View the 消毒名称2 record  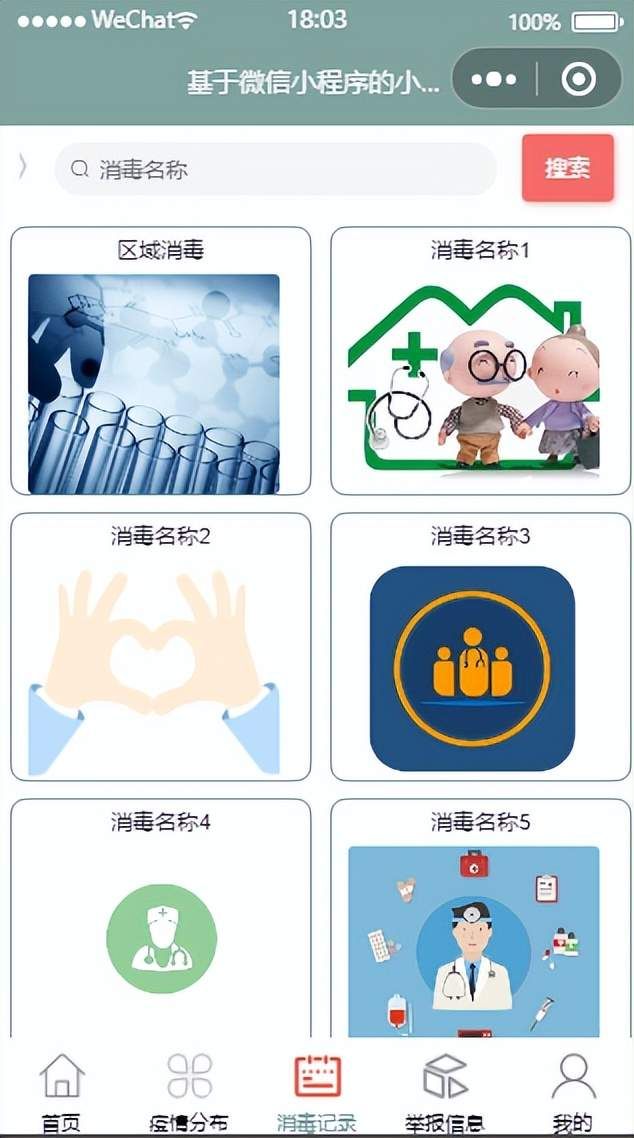tap(160, 647)
